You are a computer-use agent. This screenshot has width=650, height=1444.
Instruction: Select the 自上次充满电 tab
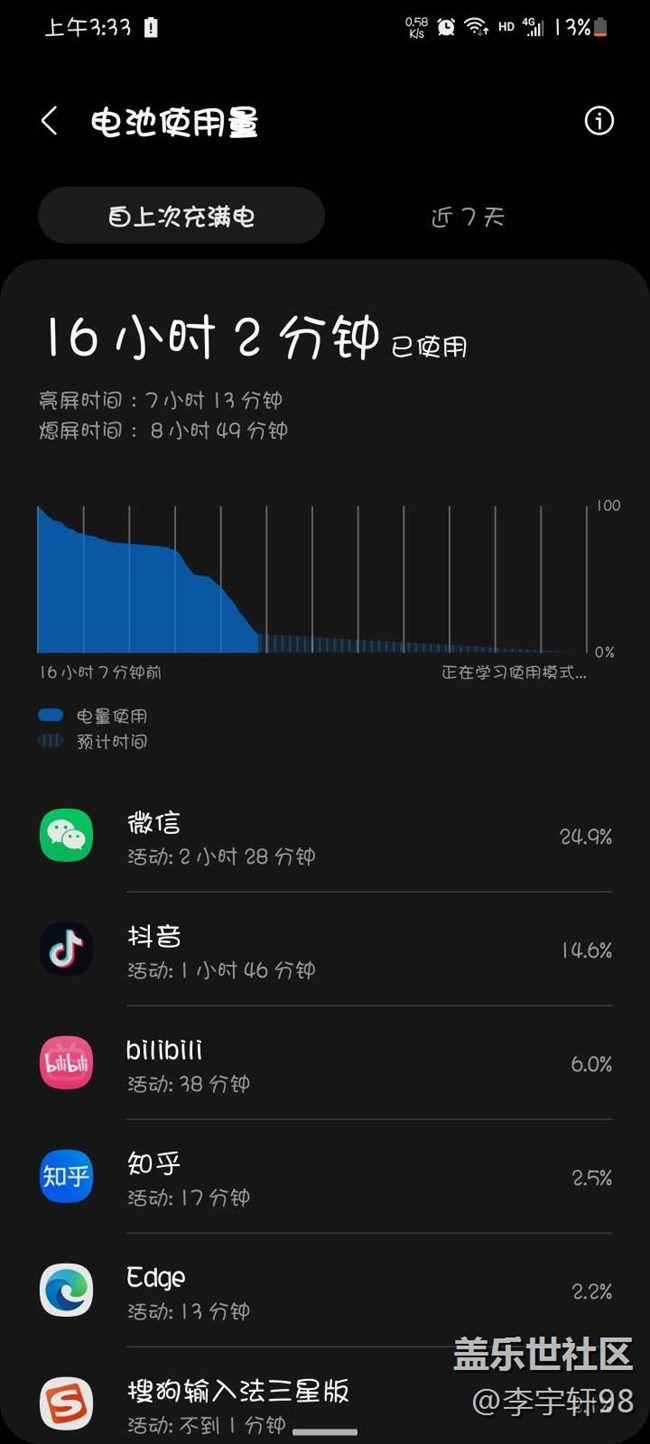coord(181,216)
